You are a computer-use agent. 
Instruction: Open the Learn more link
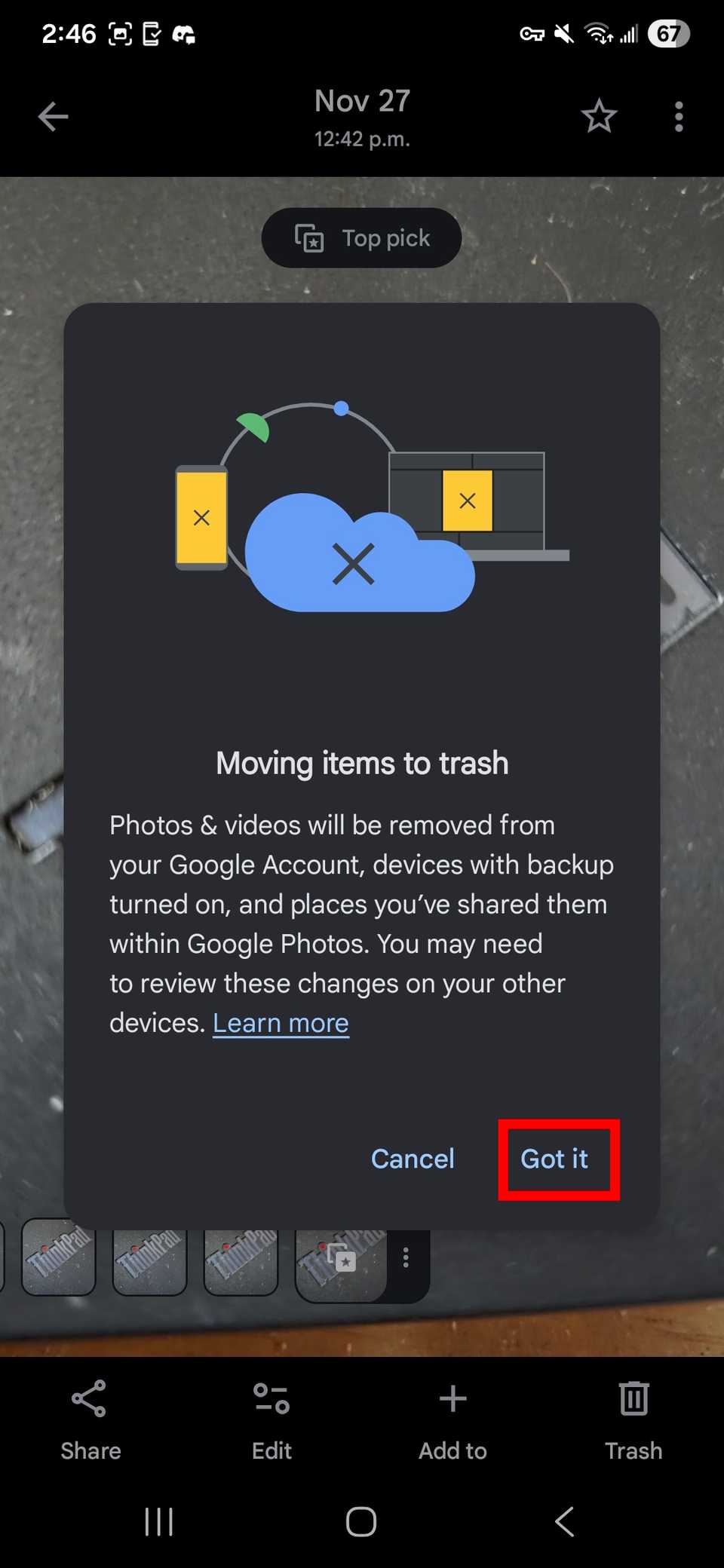click(281, 1023)
